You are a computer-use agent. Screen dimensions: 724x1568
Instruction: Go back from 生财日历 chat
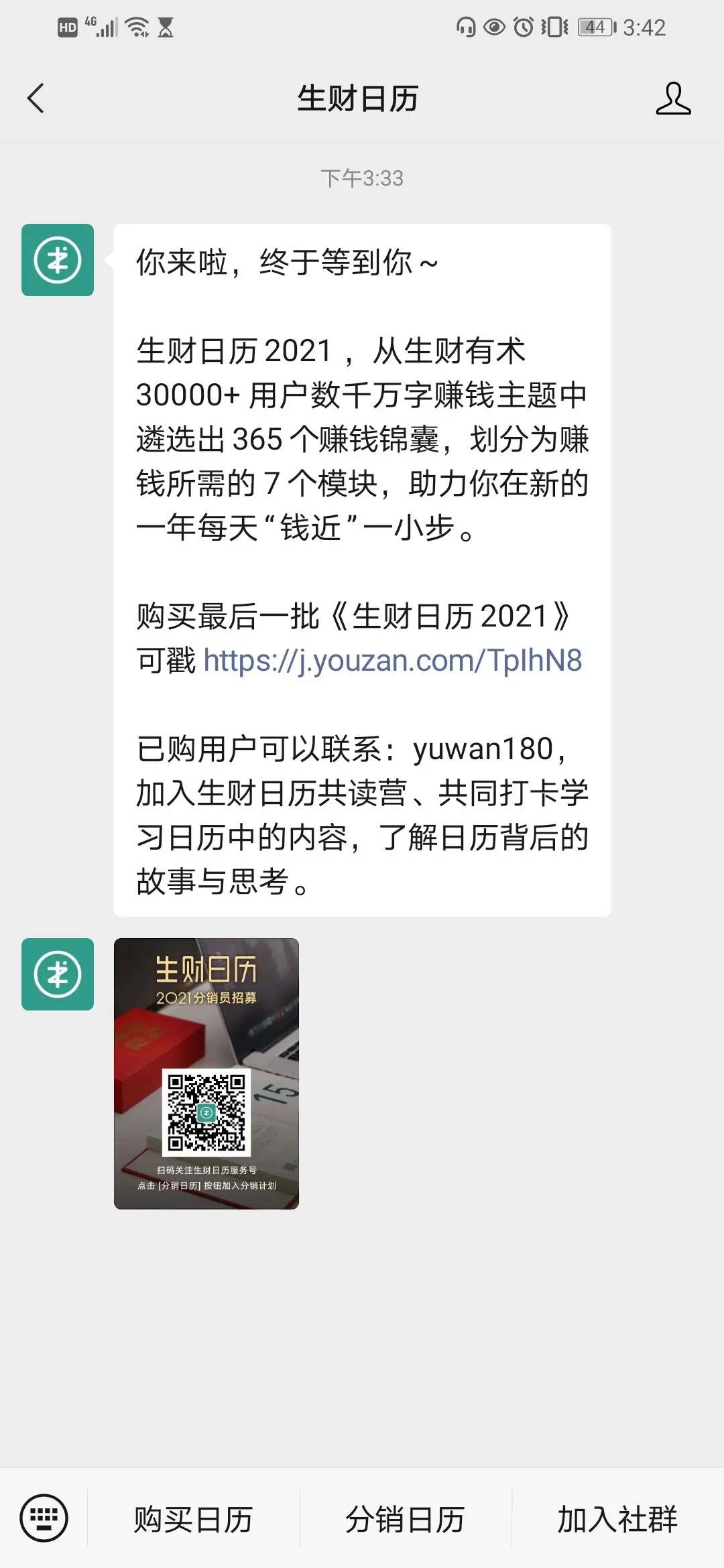[x=36, y=99]
